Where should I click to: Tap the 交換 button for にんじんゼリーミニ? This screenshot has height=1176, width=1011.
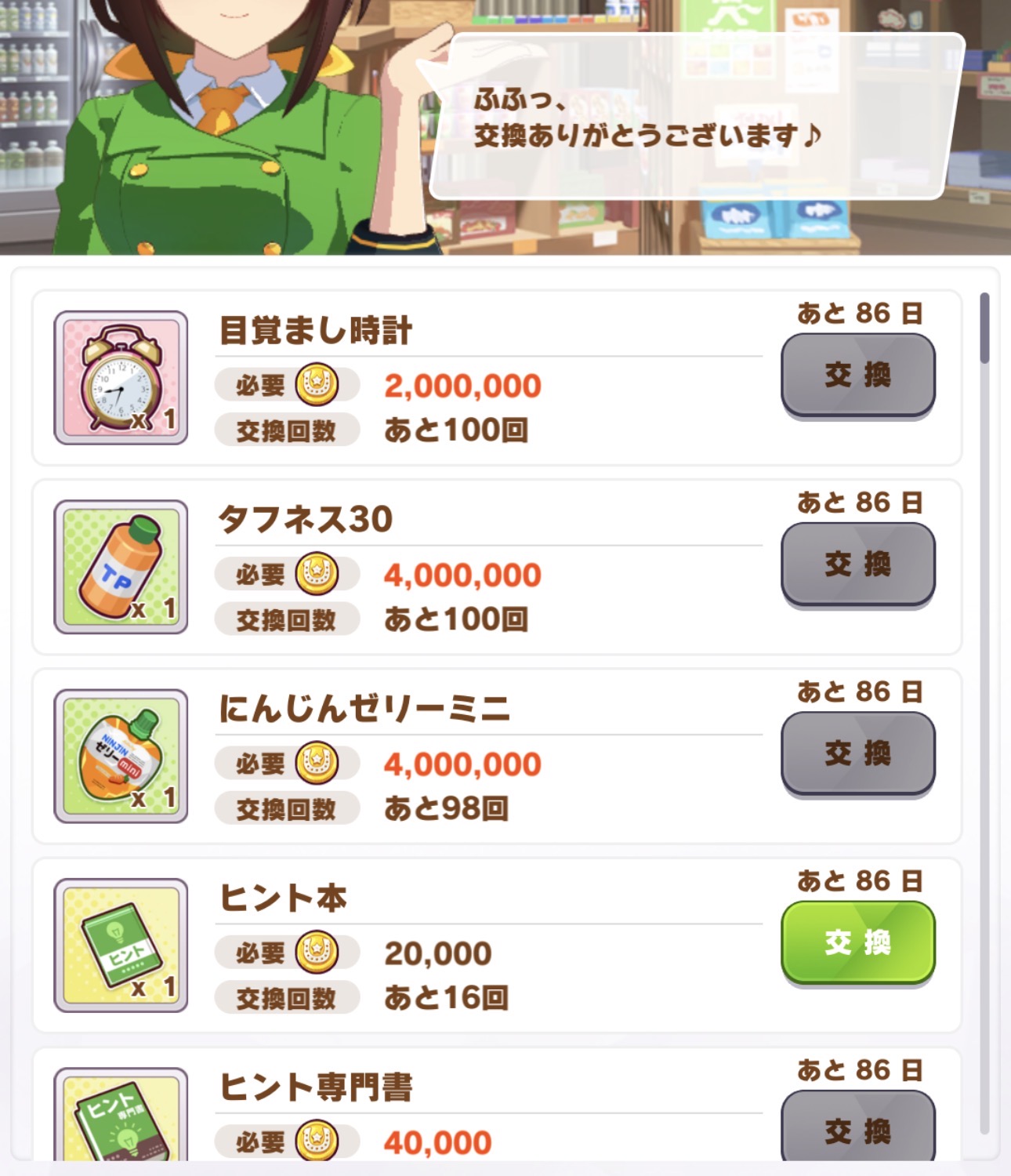pos(858,753)
